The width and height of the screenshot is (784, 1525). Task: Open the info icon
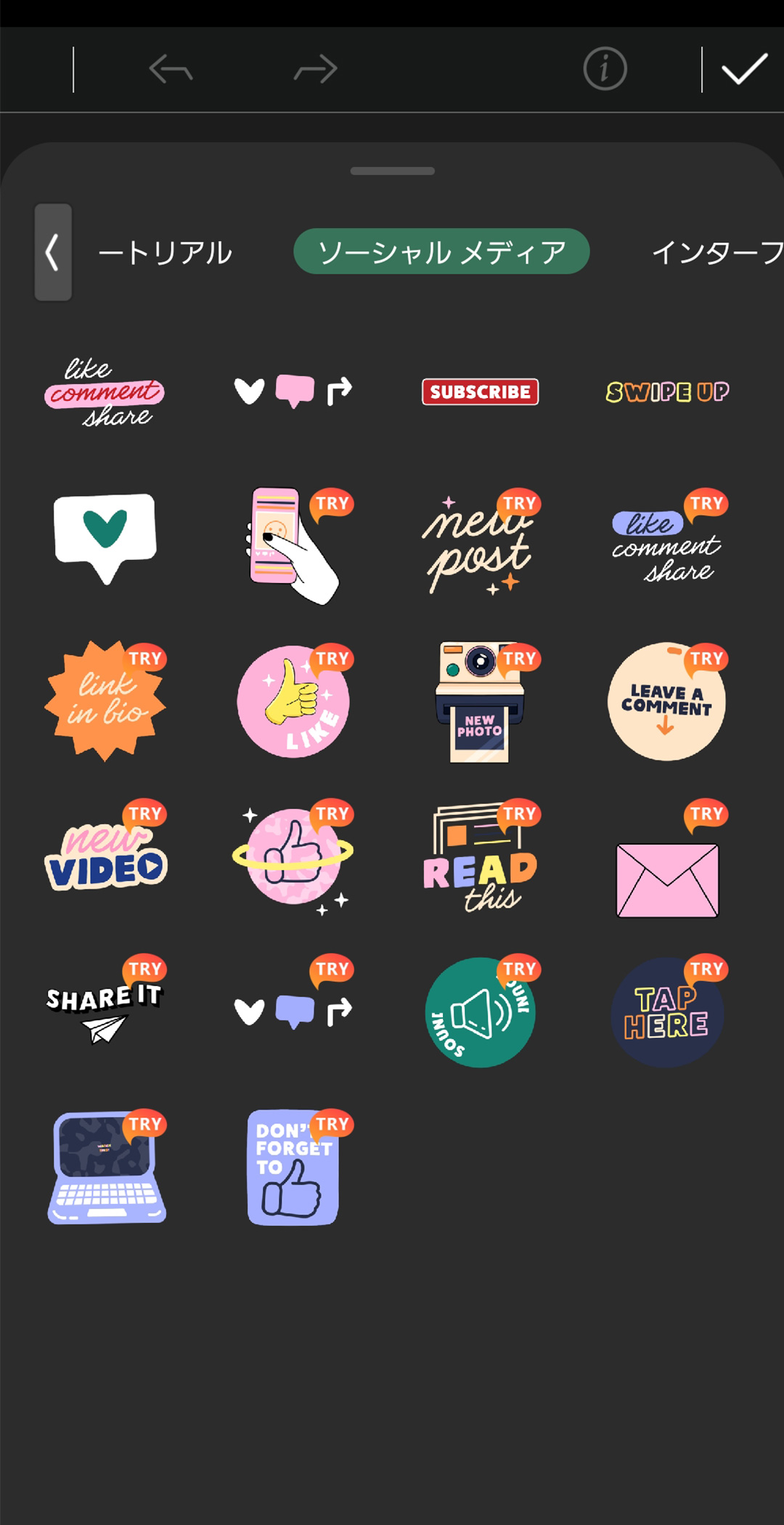[x=605, y=70]
